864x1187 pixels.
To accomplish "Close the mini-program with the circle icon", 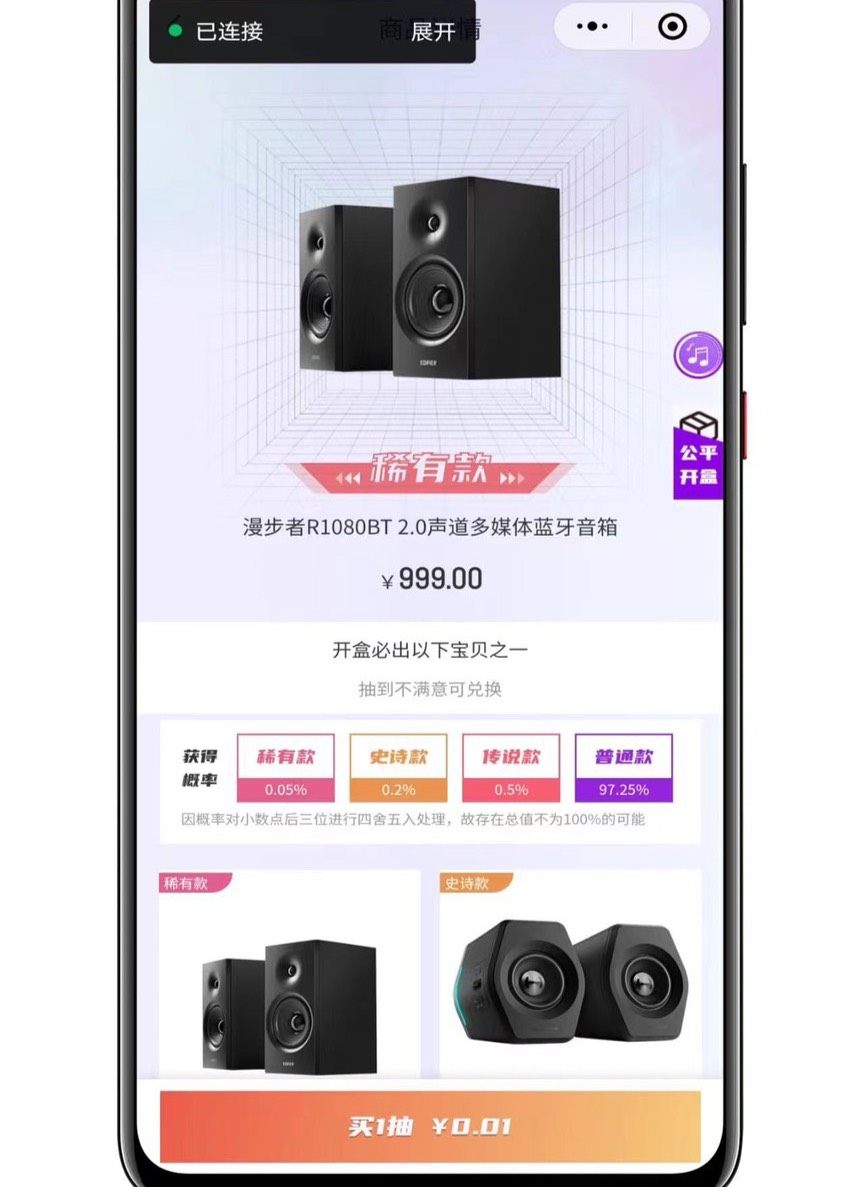I will tap(672, 27).
